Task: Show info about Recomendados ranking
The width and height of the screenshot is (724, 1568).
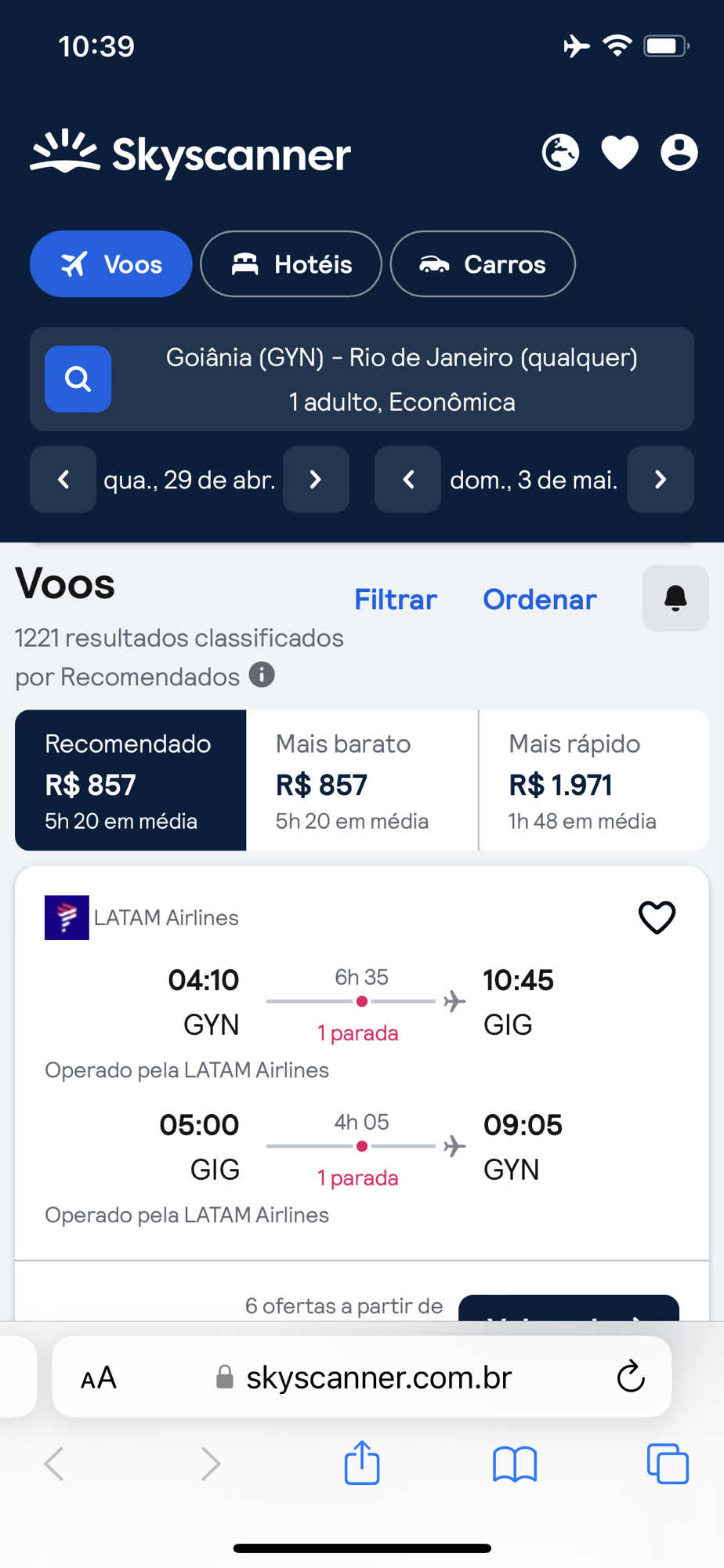Action: pyautogui.click(x=262, y=675)
